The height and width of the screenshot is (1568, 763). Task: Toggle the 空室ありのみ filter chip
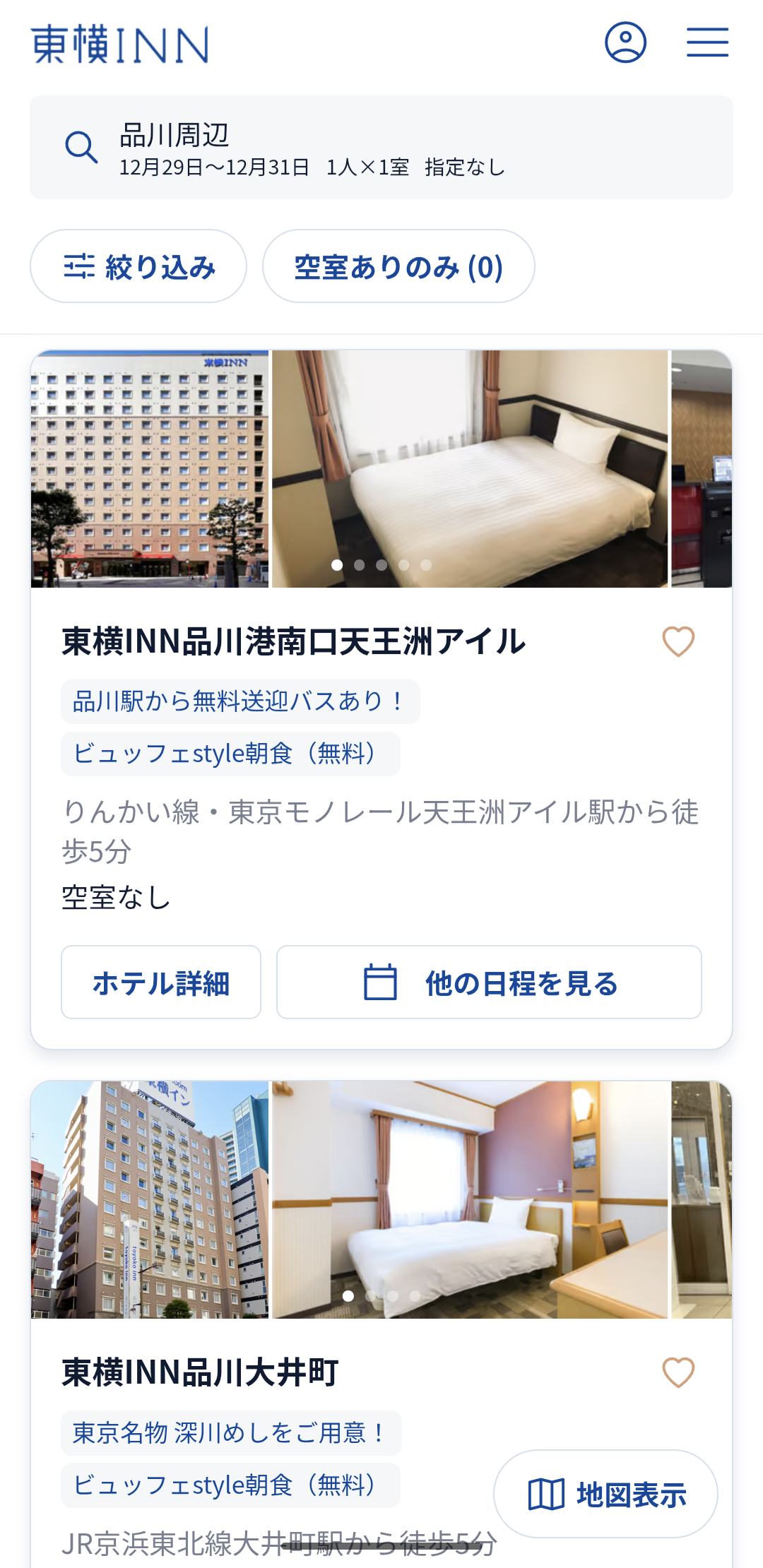point(398,266)
